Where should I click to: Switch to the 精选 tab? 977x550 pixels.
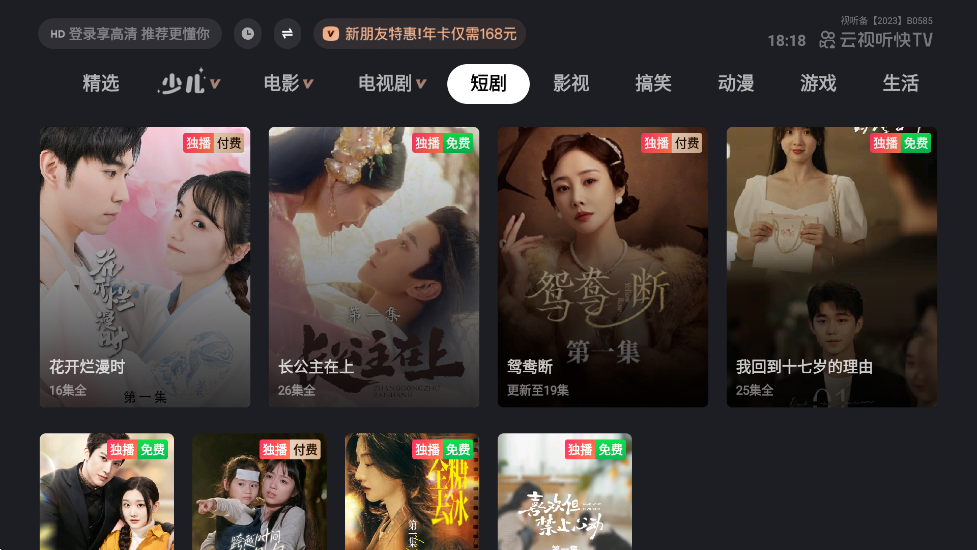coord(100,84)
